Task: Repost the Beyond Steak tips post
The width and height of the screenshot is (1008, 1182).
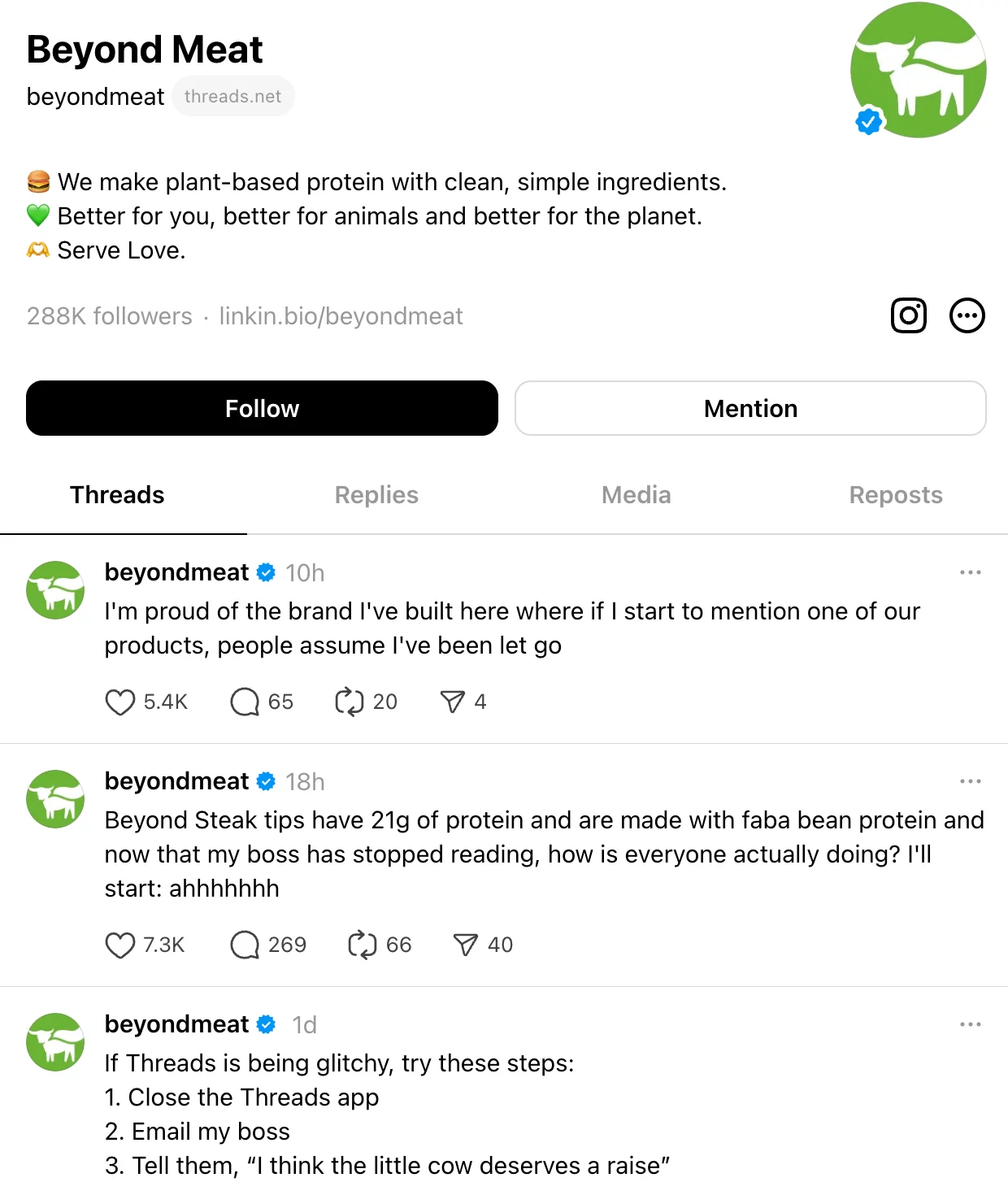Action: point(363,945)
